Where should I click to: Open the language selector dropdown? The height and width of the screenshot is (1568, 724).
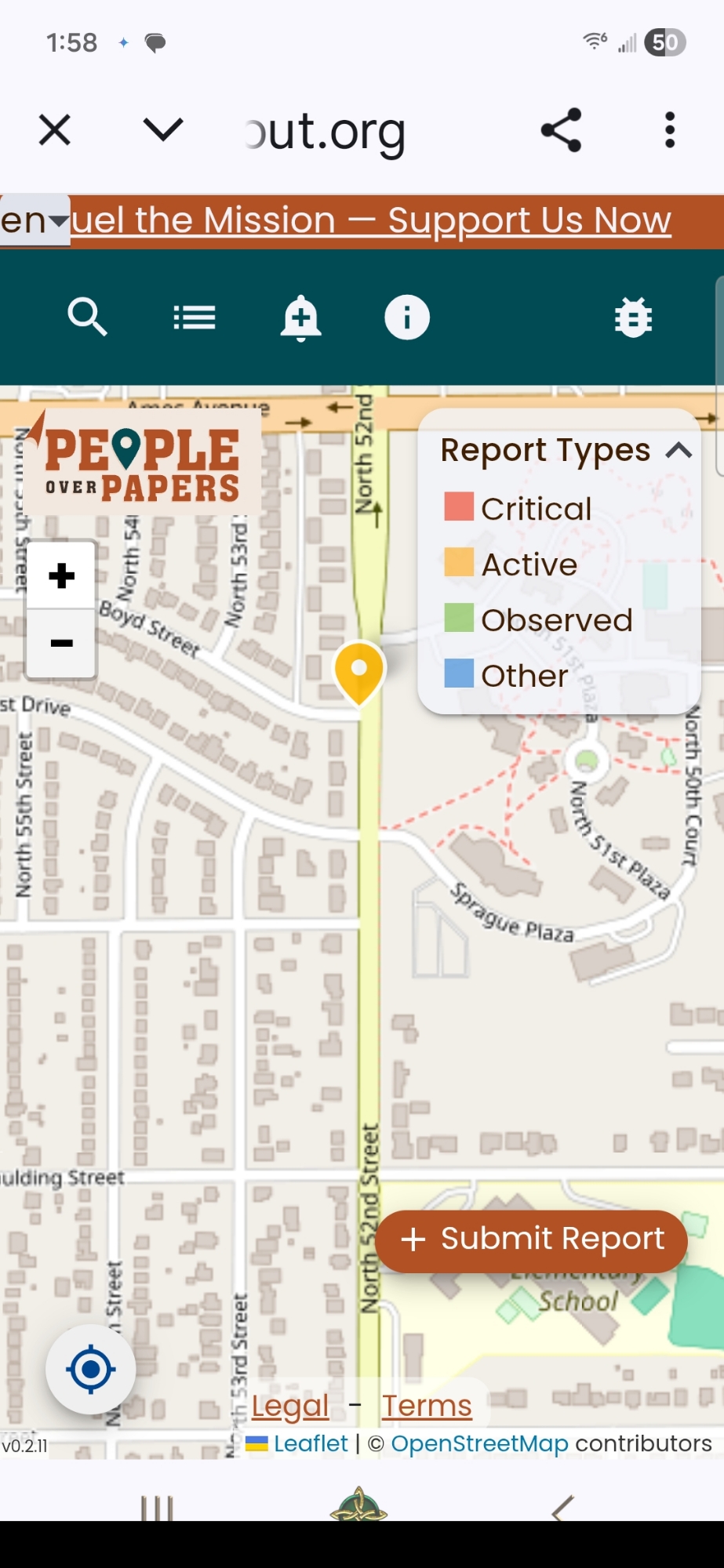coord(35,221)
